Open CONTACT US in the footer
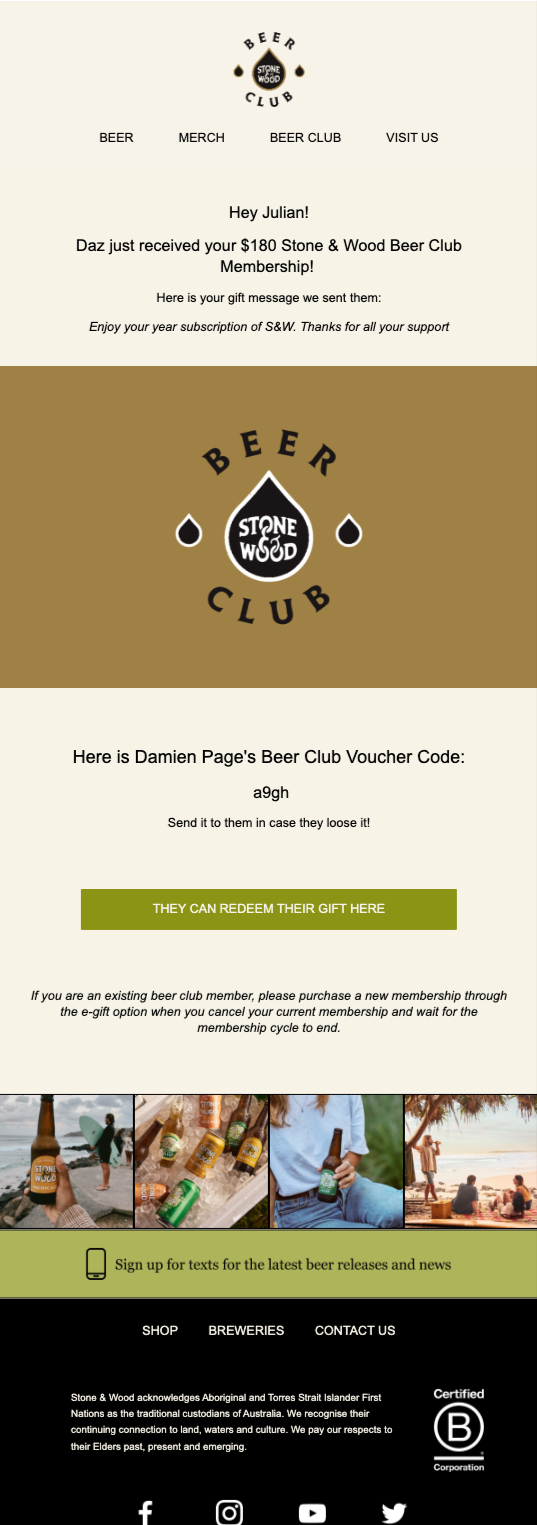The image size is (537, 1525). (x=355, y=1330)
